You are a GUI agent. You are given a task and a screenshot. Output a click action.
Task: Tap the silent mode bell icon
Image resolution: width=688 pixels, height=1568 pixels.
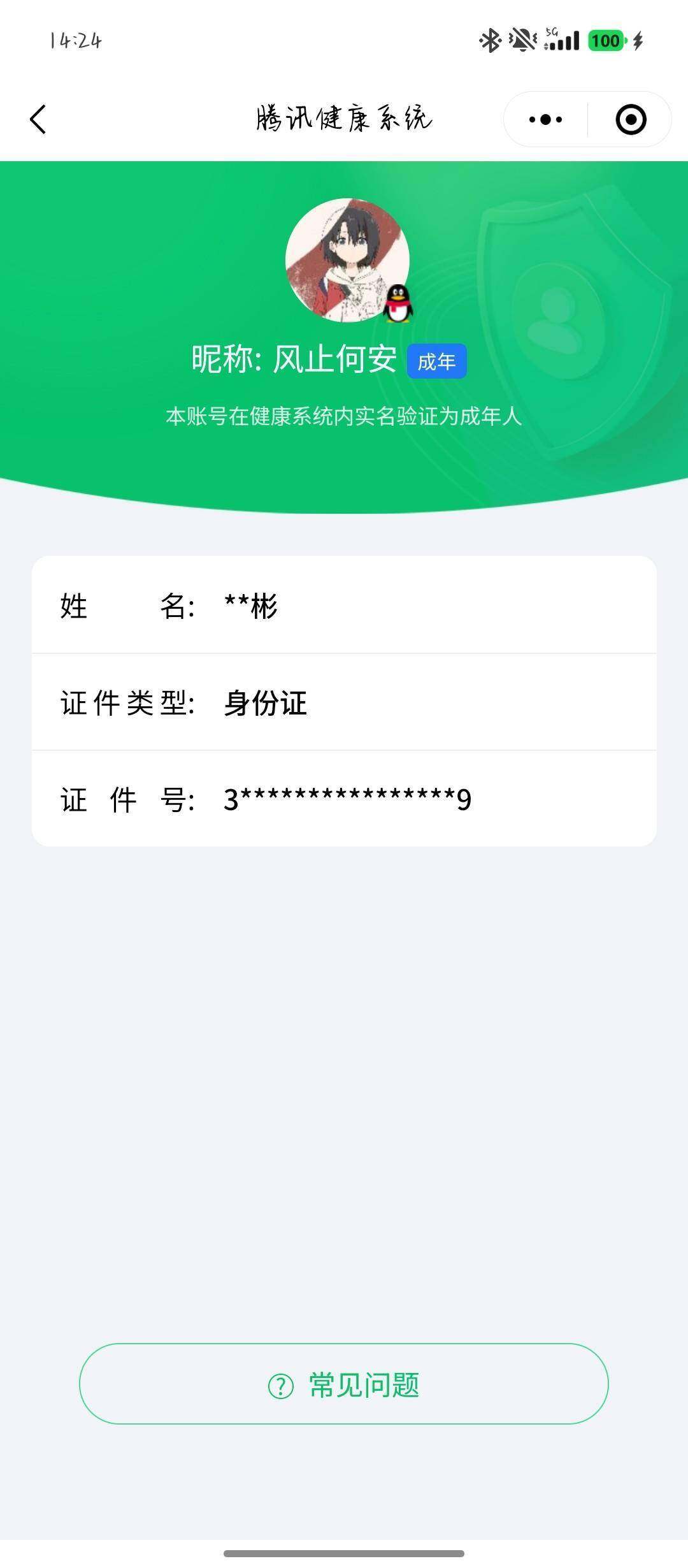pyautogui.click(x=522, y=40)
